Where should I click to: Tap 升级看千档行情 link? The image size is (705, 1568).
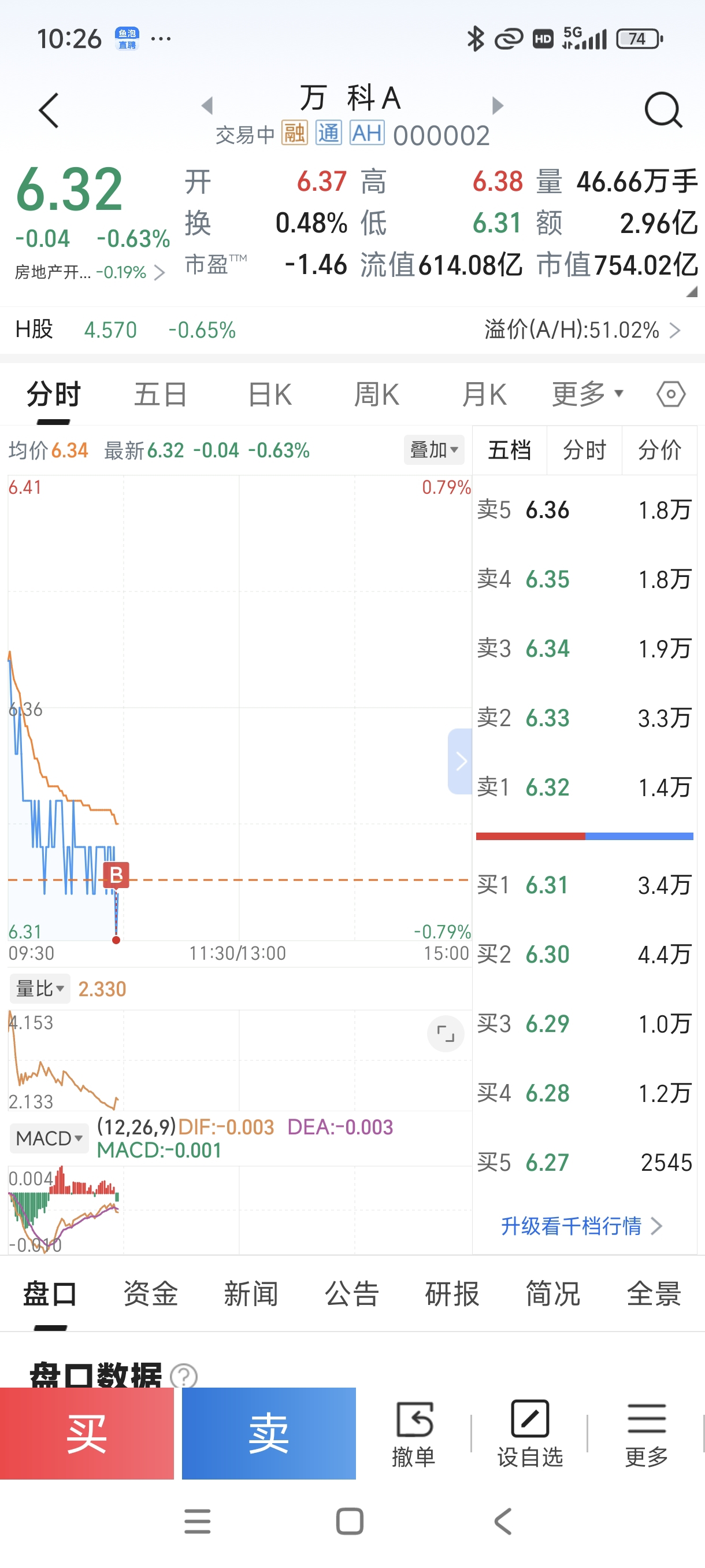click(x=580, y=1226)
